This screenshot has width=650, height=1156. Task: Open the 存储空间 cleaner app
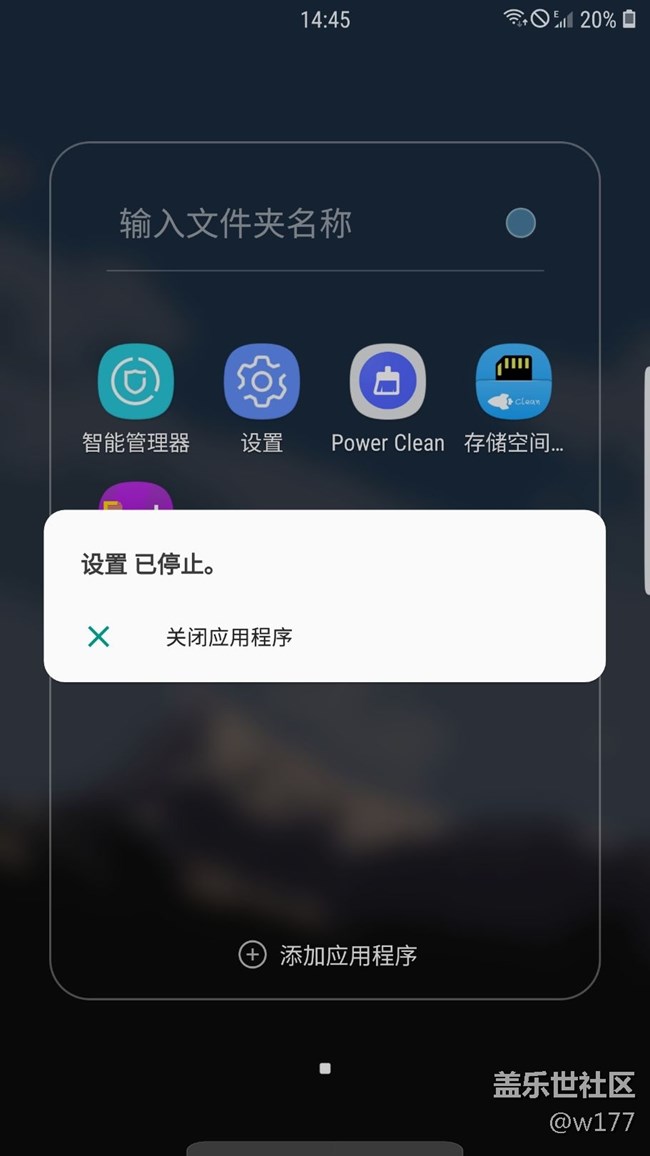pyautogui.click(x=514, y=382)
